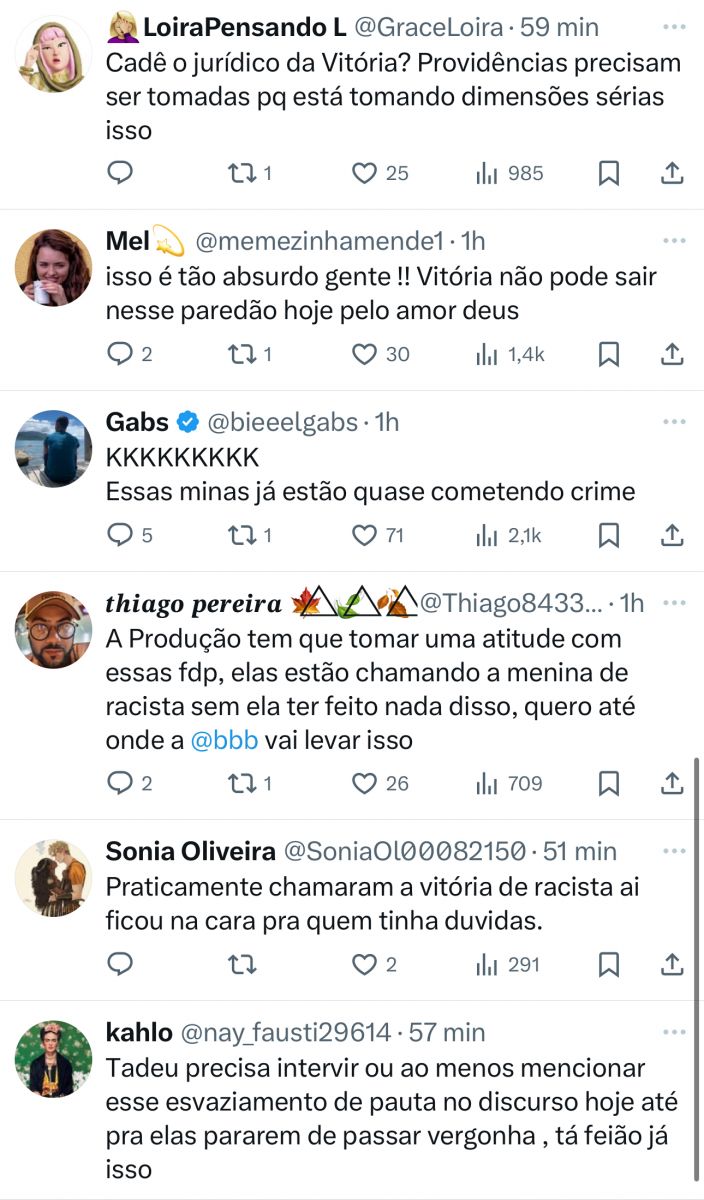Retweet thiago pereira's post
This screenshot has height=1200, width=704.
242,783
